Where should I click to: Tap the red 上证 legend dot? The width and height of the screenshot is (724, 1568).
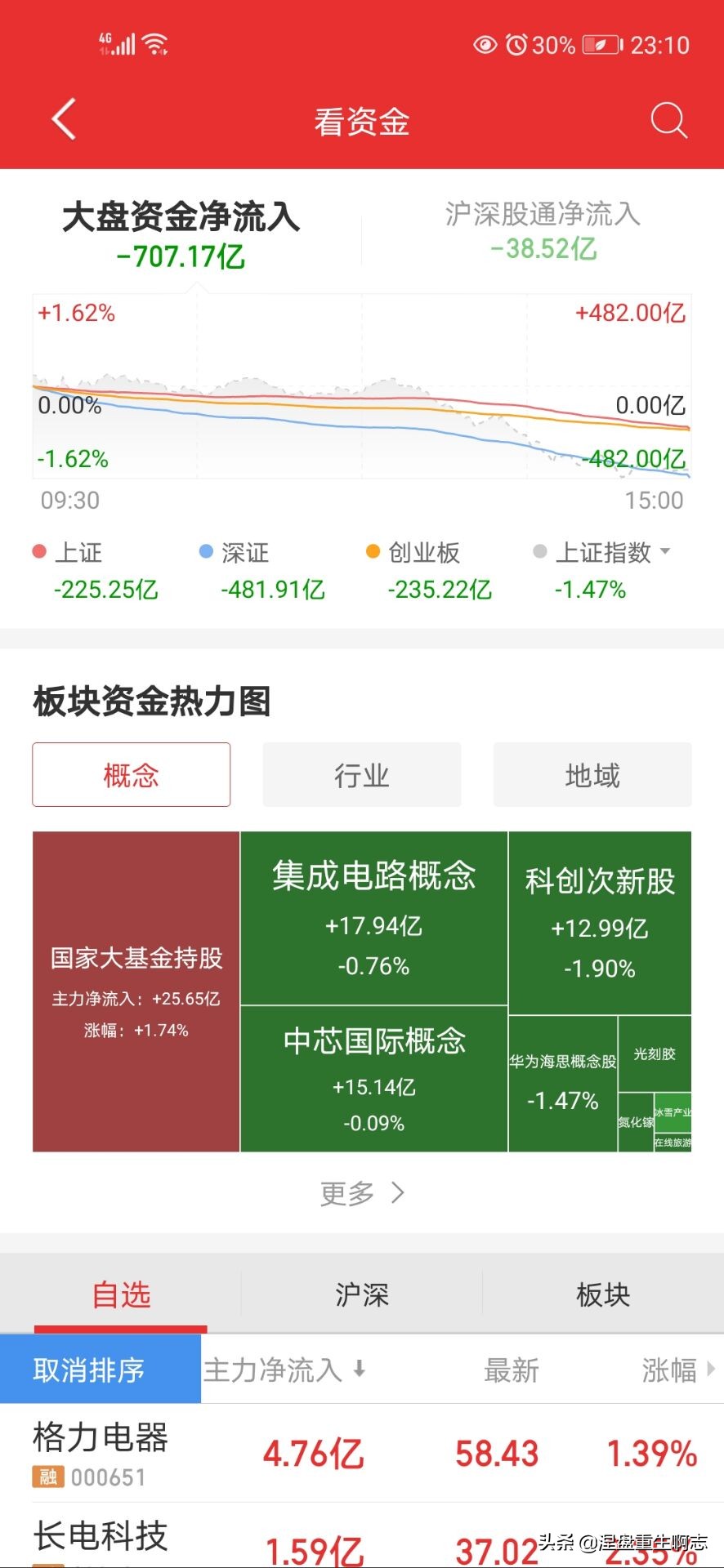tap(38, 552)
